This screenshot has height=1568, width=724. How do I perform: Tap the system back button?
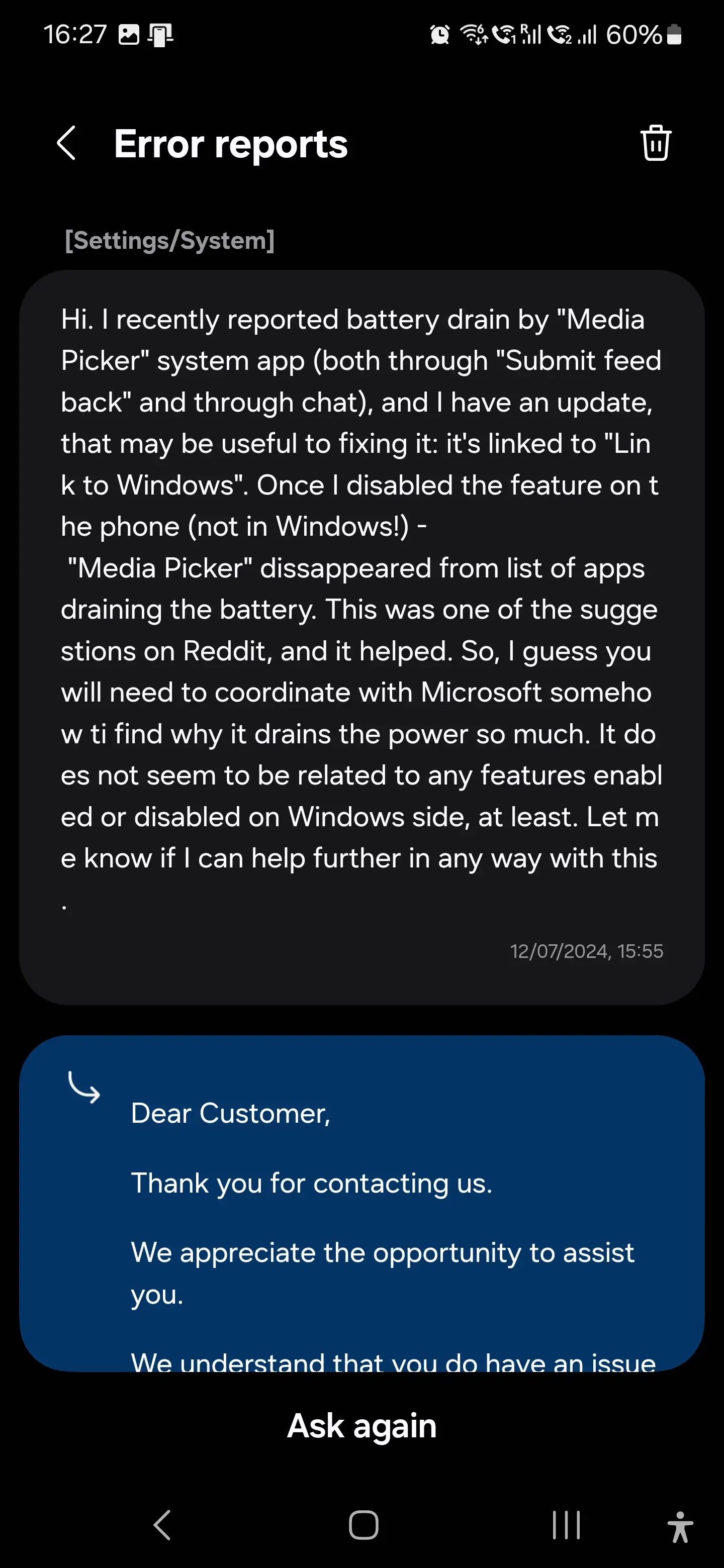tap(162, 1525)
